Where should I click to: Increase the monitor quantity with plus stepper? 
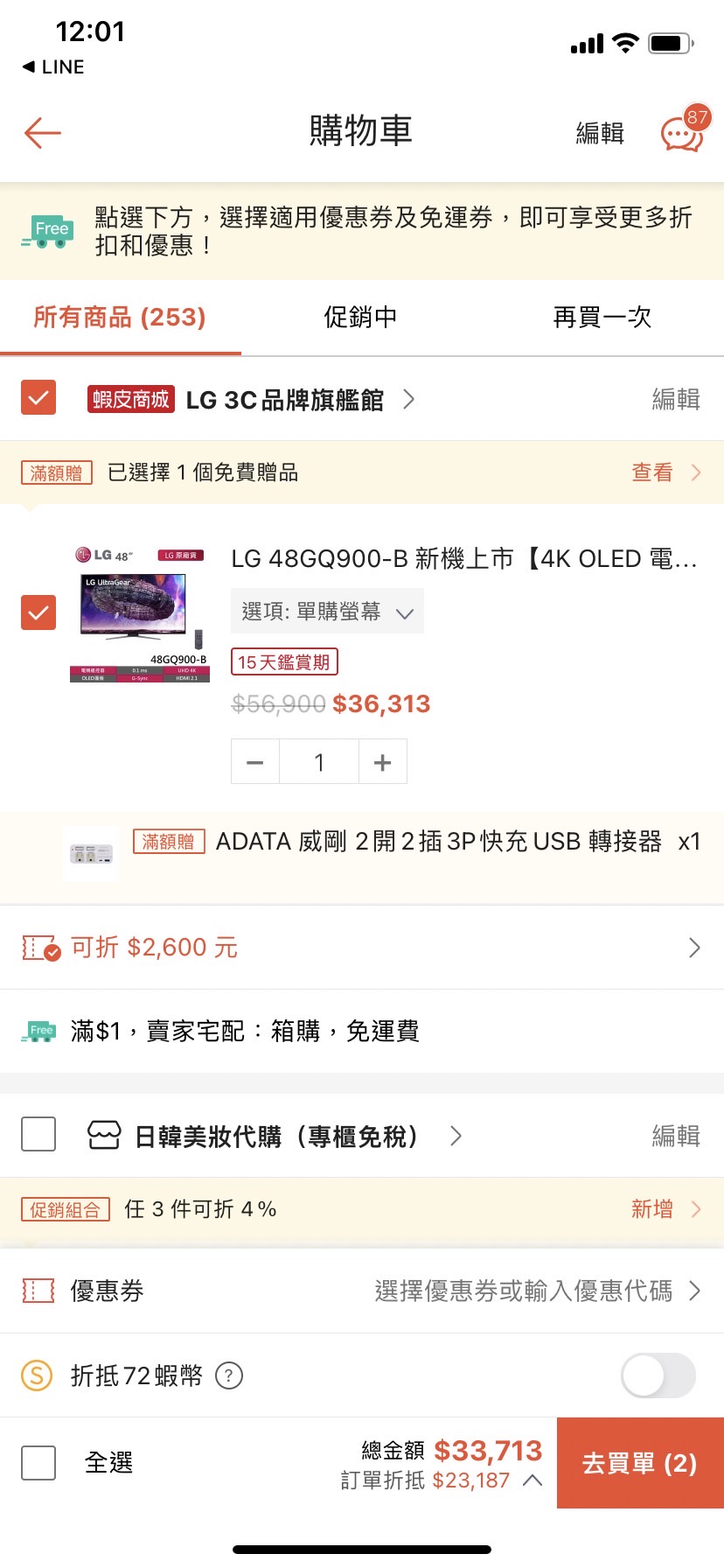point(382,761)
